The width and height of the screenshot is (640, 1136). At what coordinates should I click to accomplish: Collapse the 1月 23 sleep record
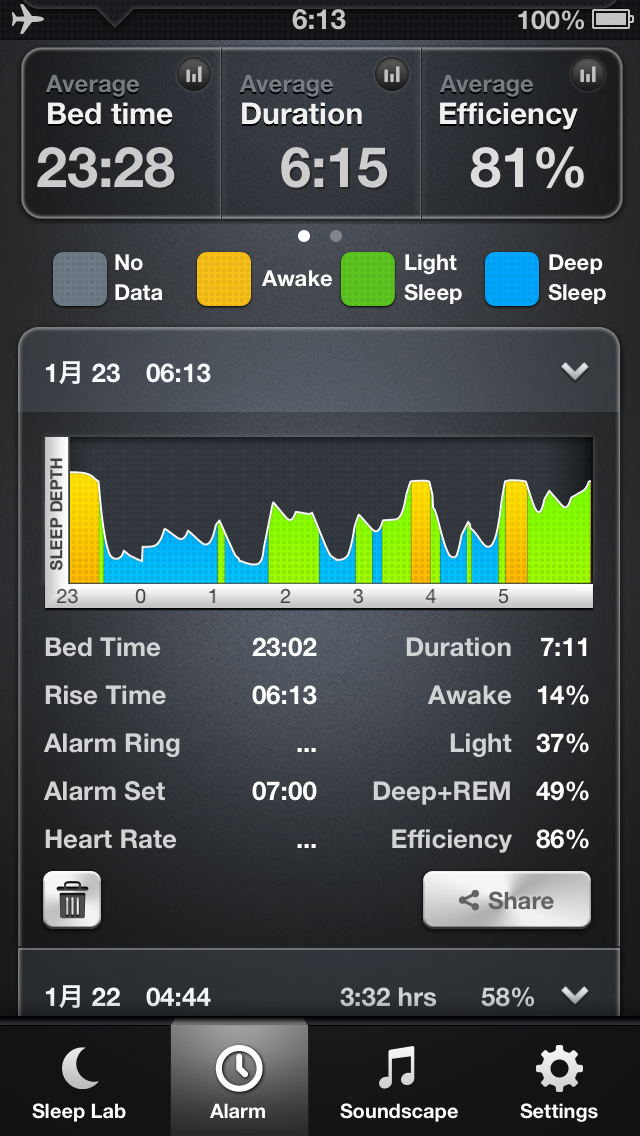click(x=574, y=372)
